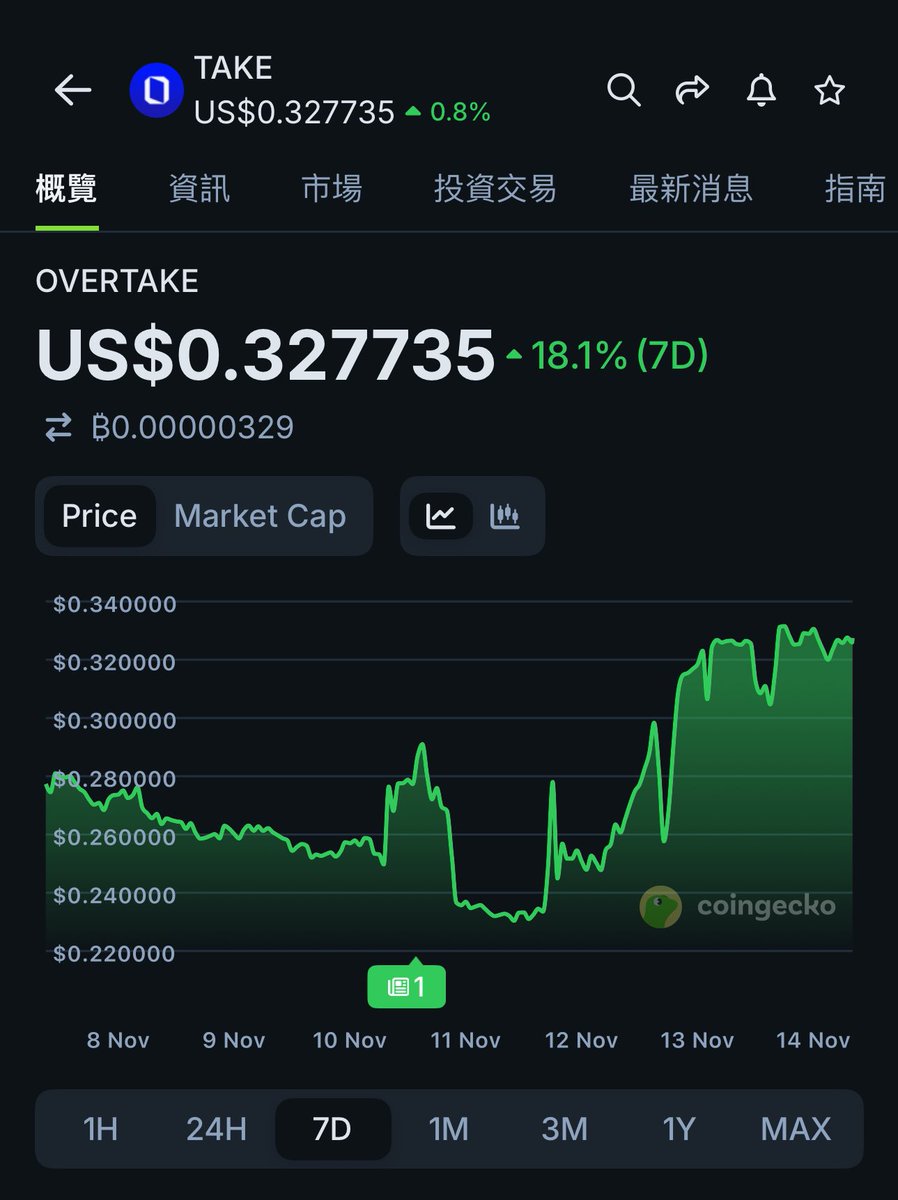Show the Market Cap chart

pyautogui.click(x=260, y=516)
